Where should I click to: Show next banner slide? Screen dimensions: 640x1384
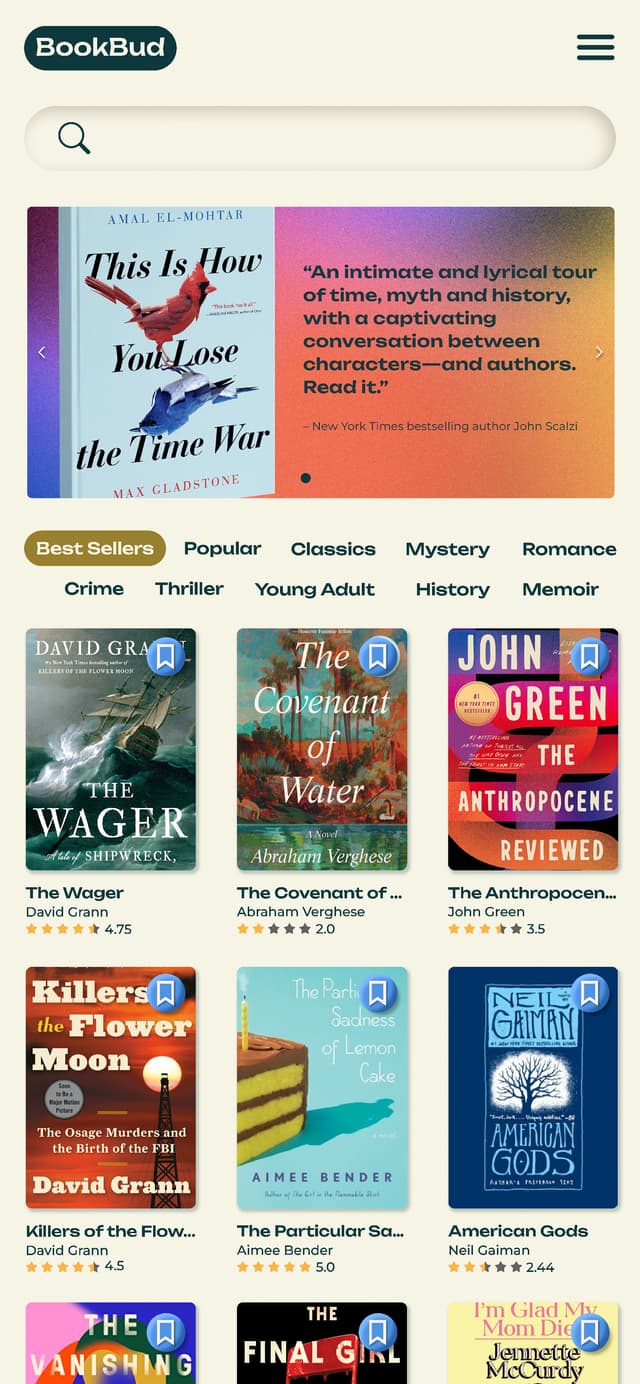pos(599,352)
